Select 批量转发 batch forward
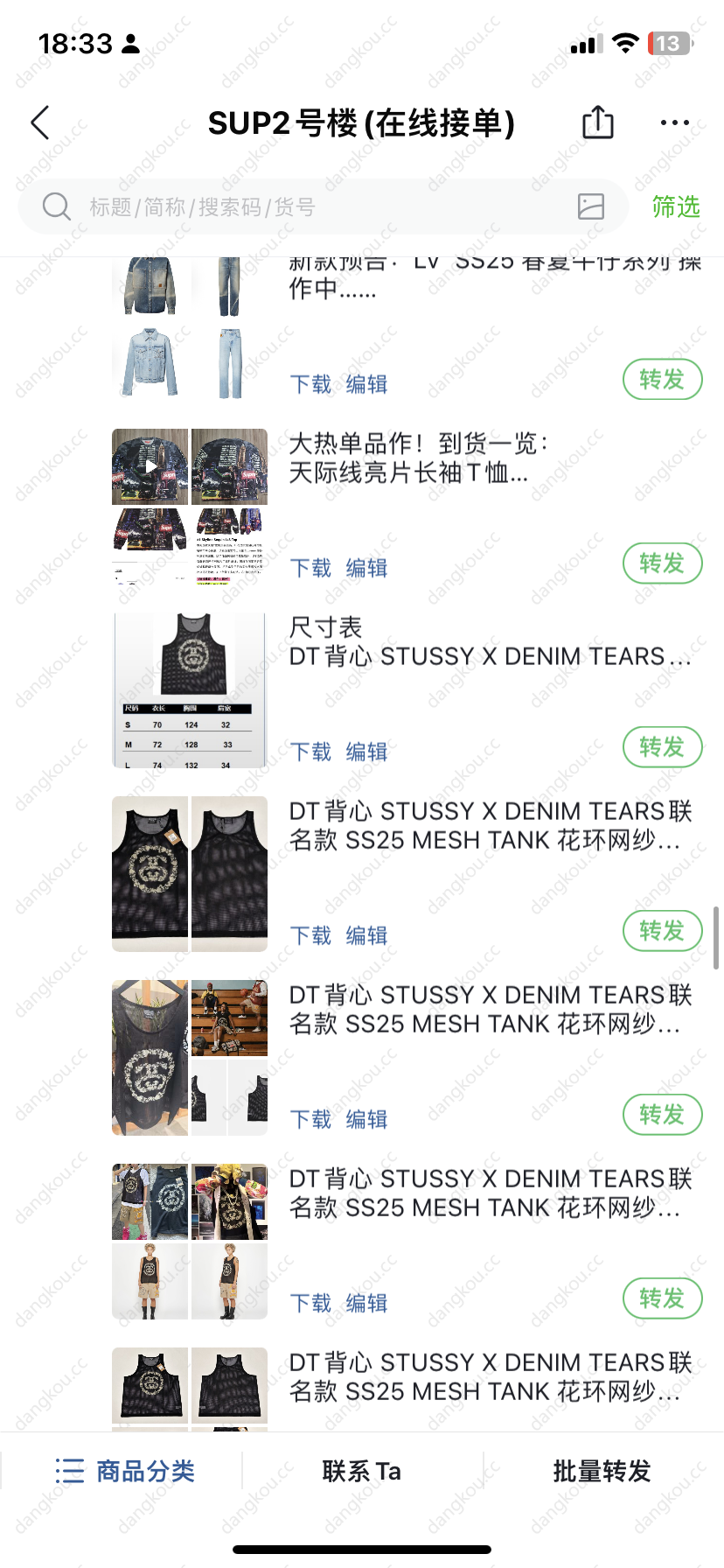 coord(602,1471)
